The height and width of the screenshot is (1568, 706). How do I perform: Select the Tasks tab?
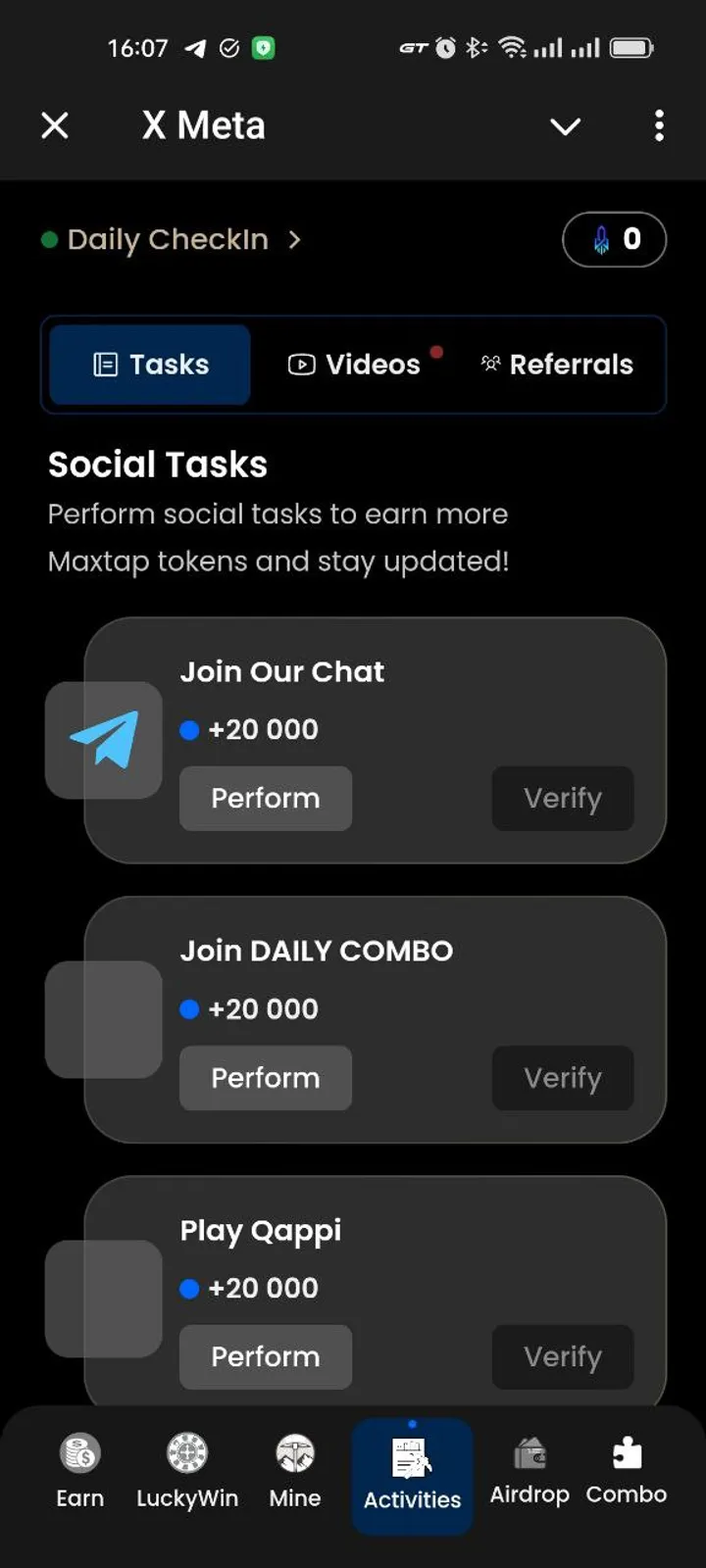[x=147, y=364]
